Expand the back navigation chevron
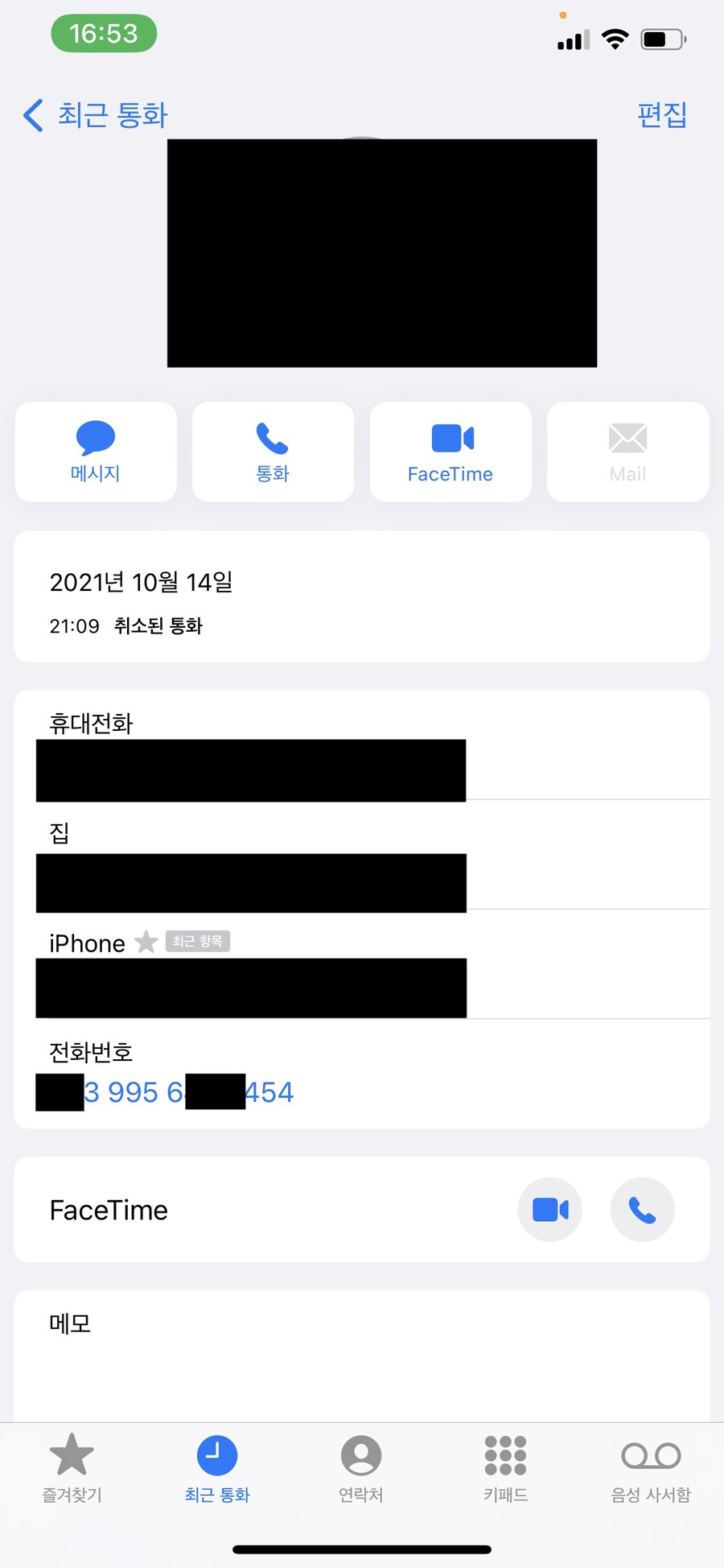 point(32,114)
